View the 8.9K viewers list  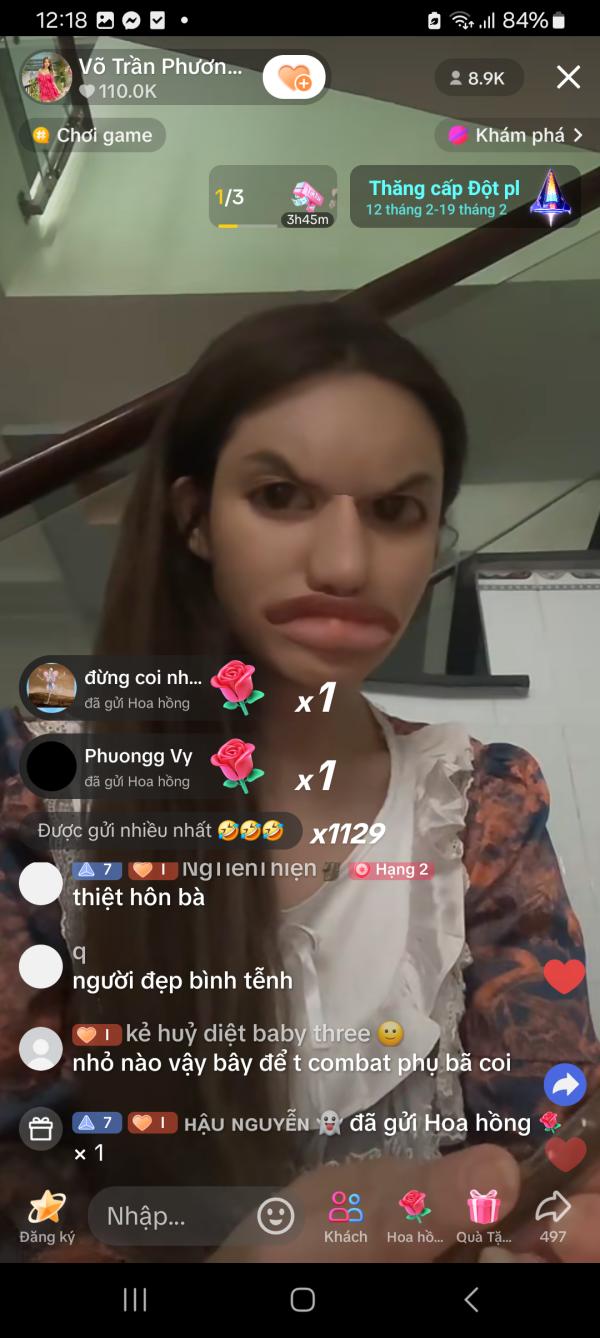pos(479,78)
